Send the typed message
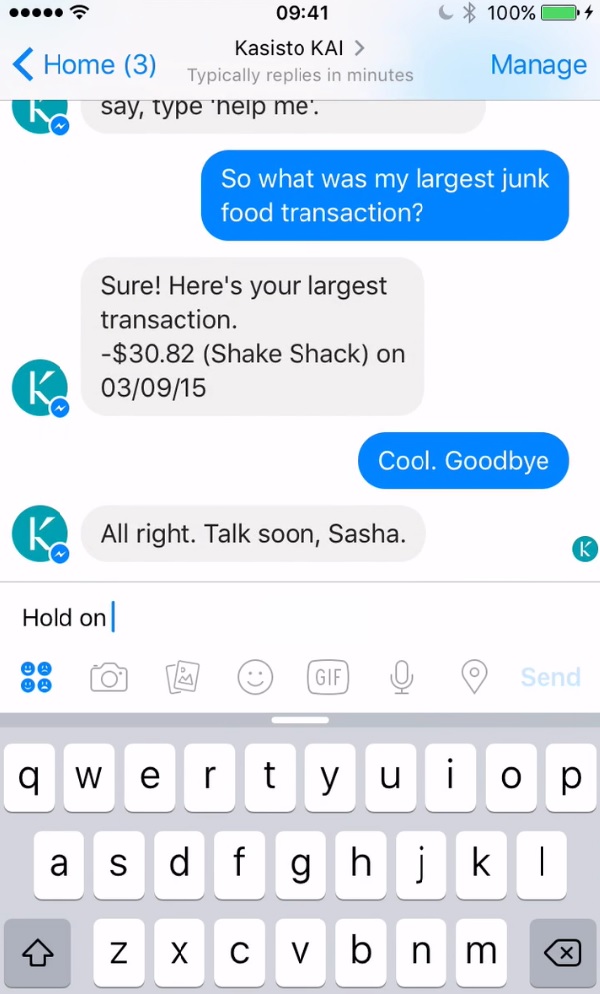Image resolution: width=600 pixels, height=994 pixels. click(x=550, y=677)
